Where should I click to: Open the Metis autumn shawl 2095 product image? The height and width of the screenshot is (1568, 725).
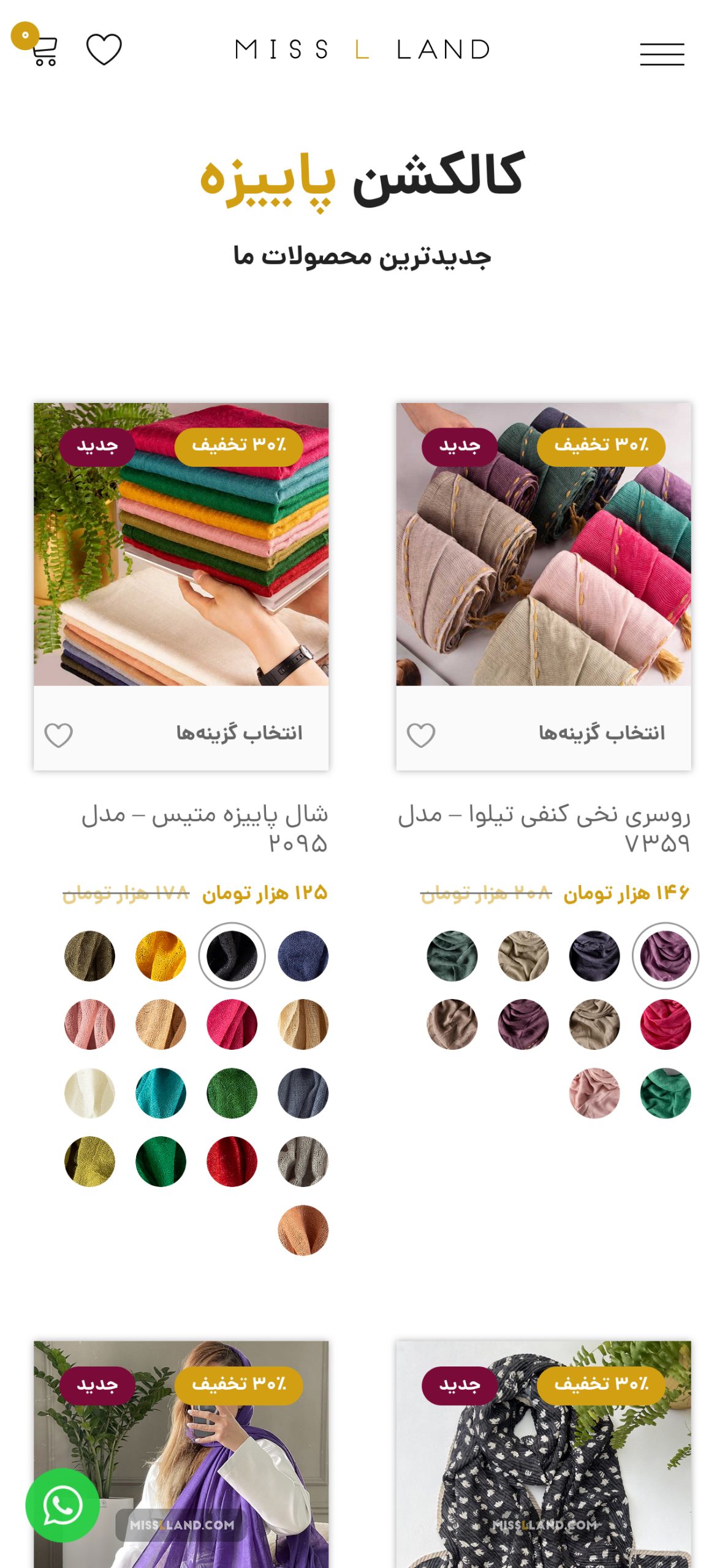click(x=181, y=544)
